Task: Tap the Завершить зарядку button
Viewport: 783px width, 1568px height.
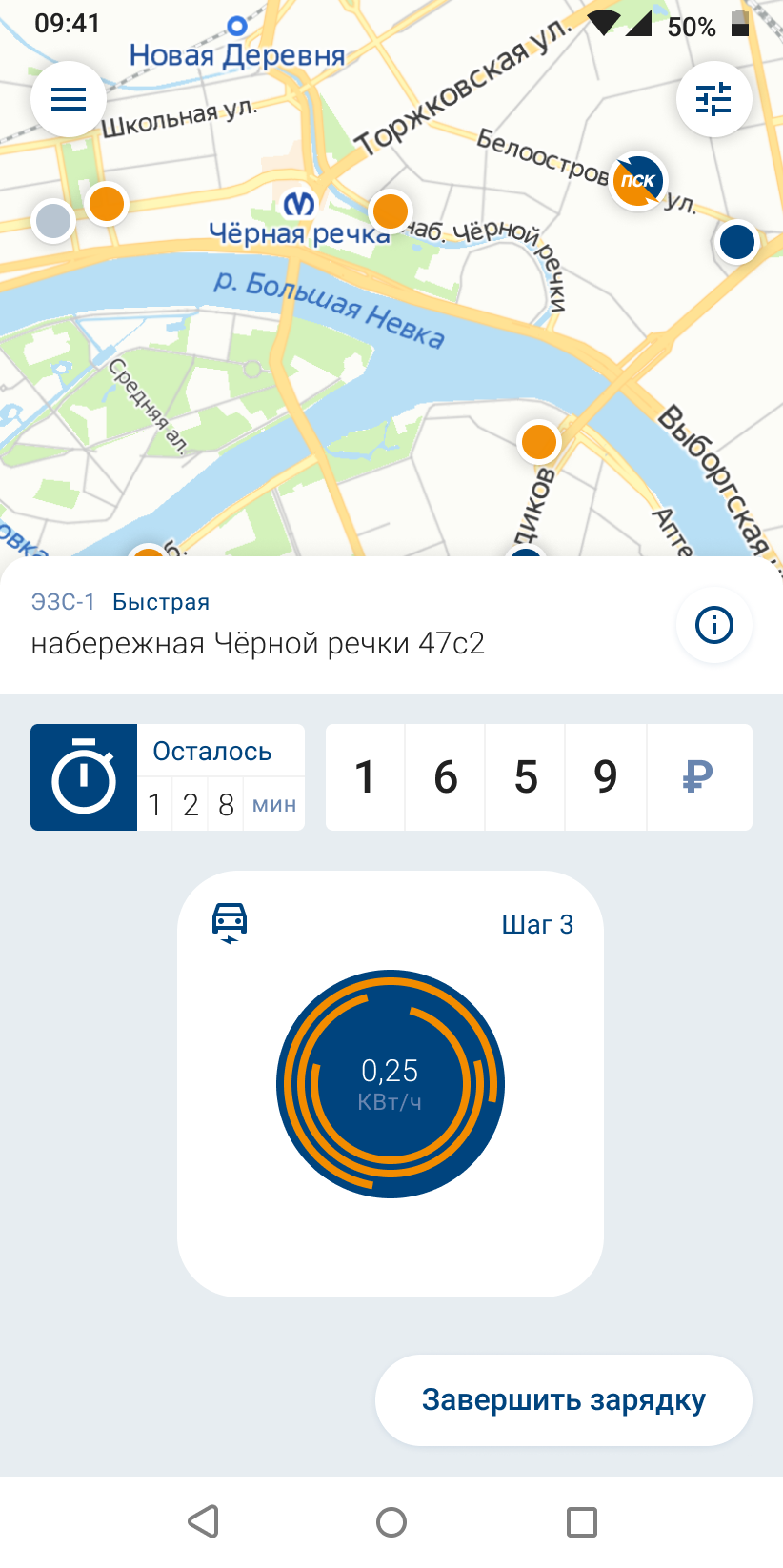Action: 563,1399
